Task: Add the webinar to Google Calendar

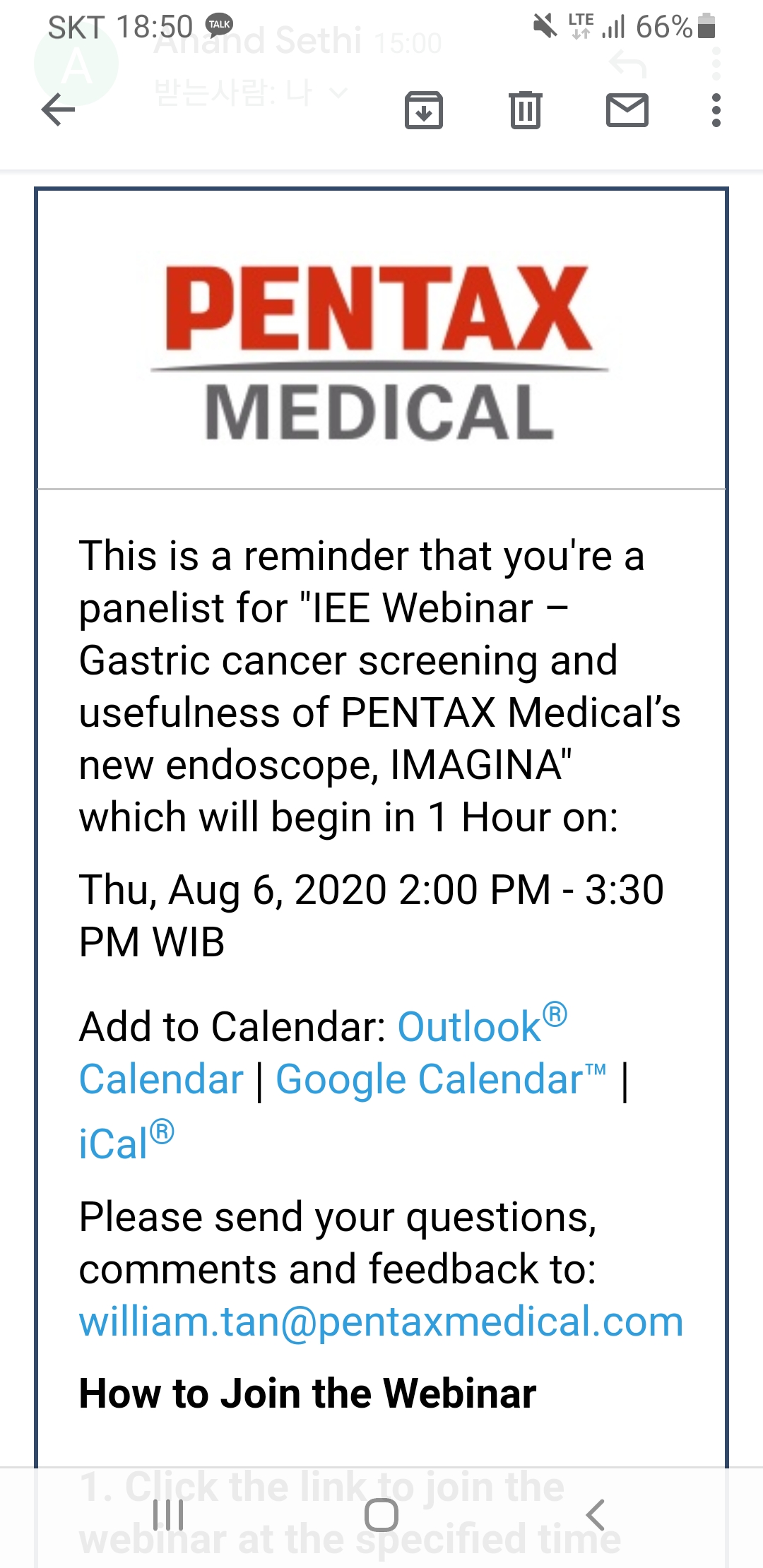Action: [x=441, y=1079]
